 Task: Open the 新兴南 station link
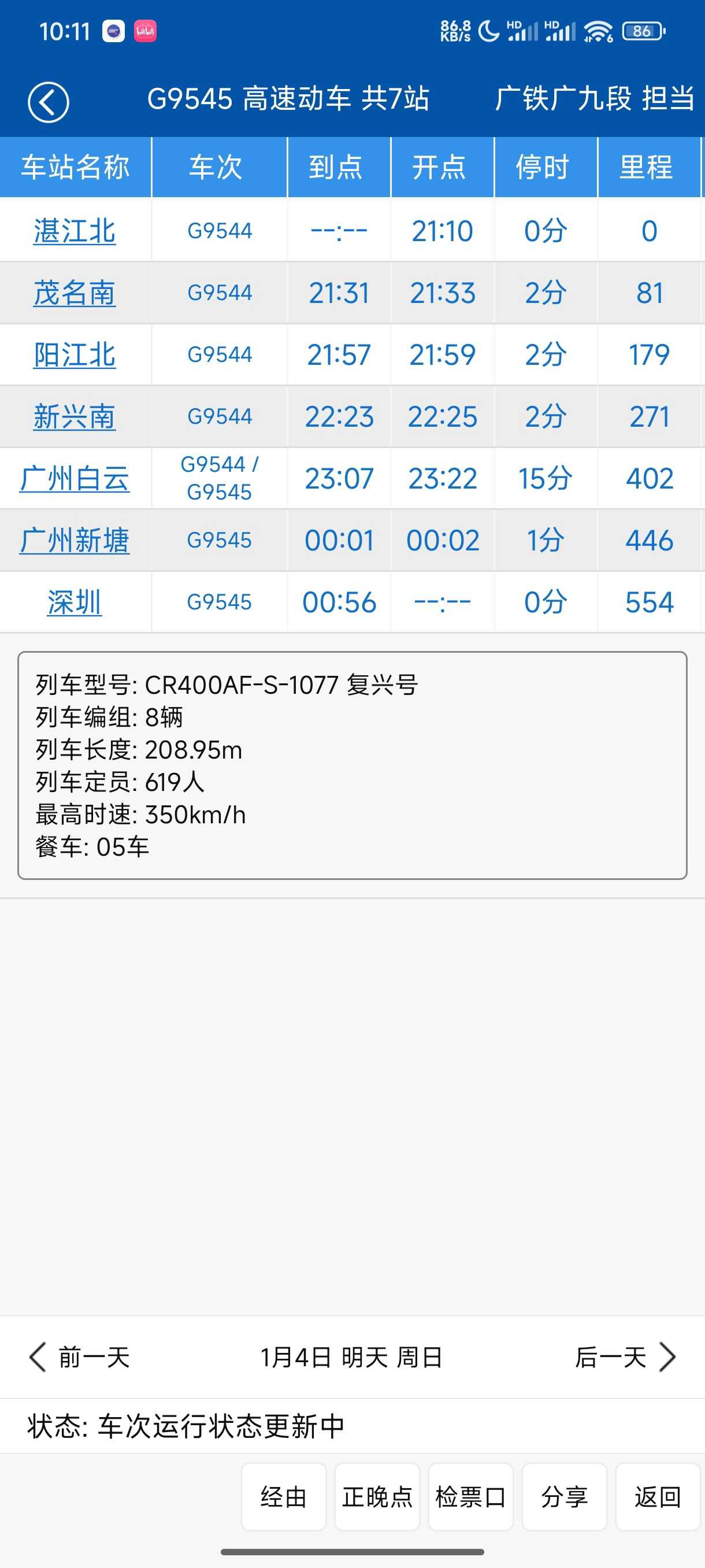(x=74, y=417)
